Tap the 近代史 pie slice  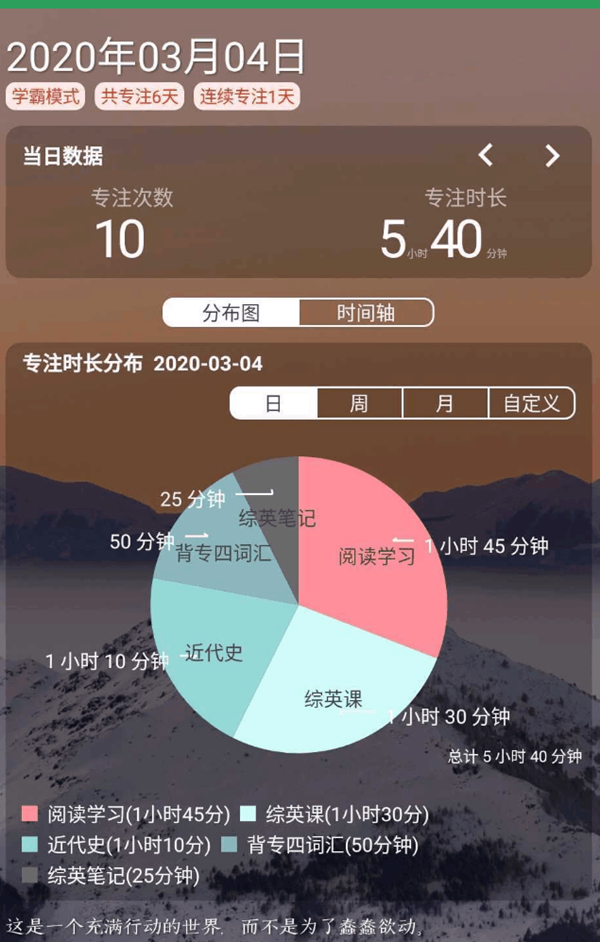[212, 652]
